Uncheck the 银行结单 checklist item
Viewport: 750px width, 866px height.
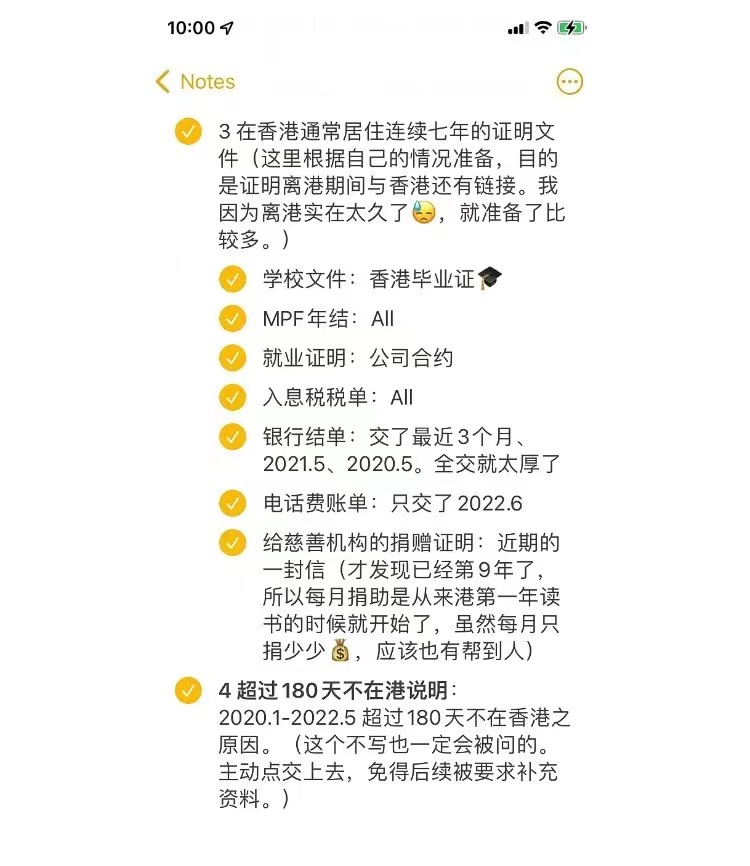[x=233, y=437]
